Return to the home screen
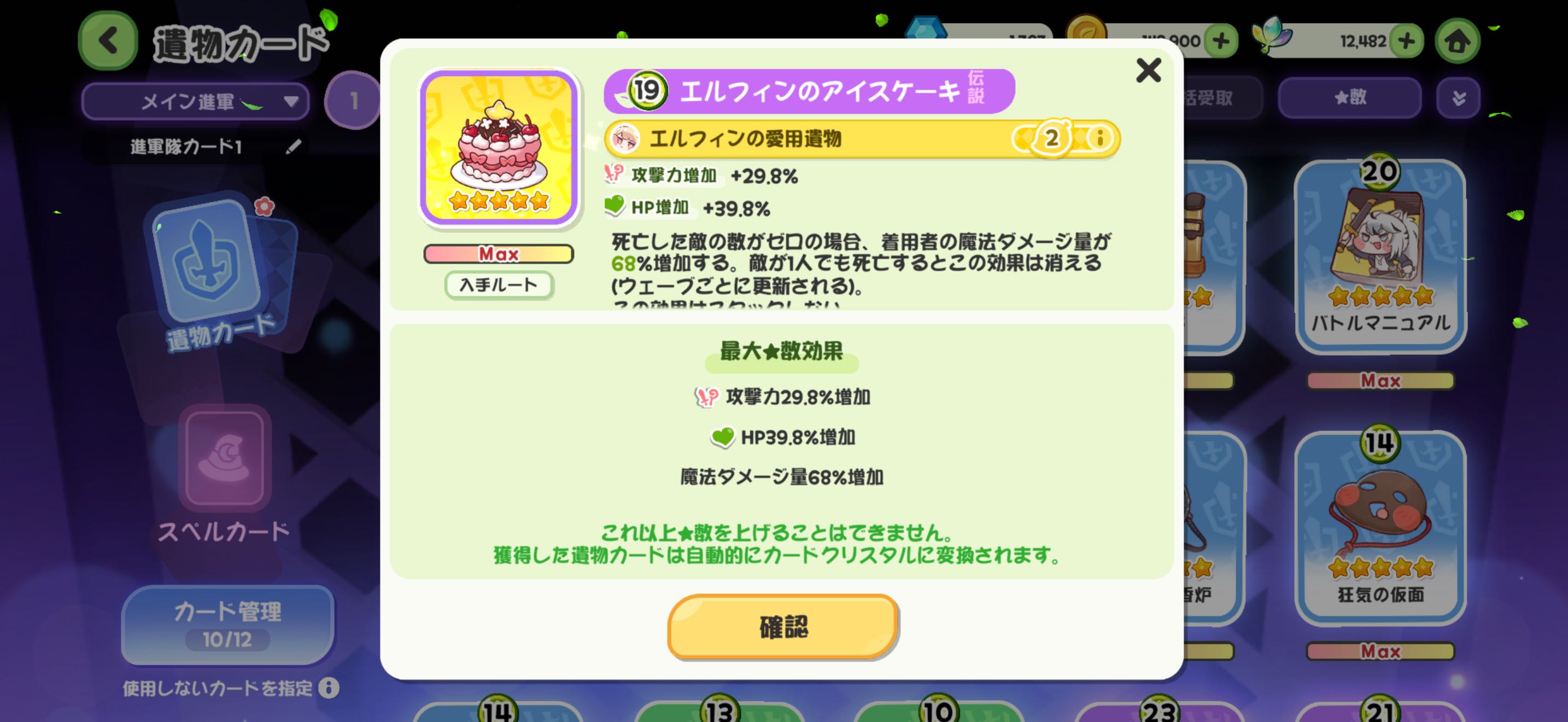Image resolution: width=1568 pixels, height=722 pixels. (x=1457, y=42)
